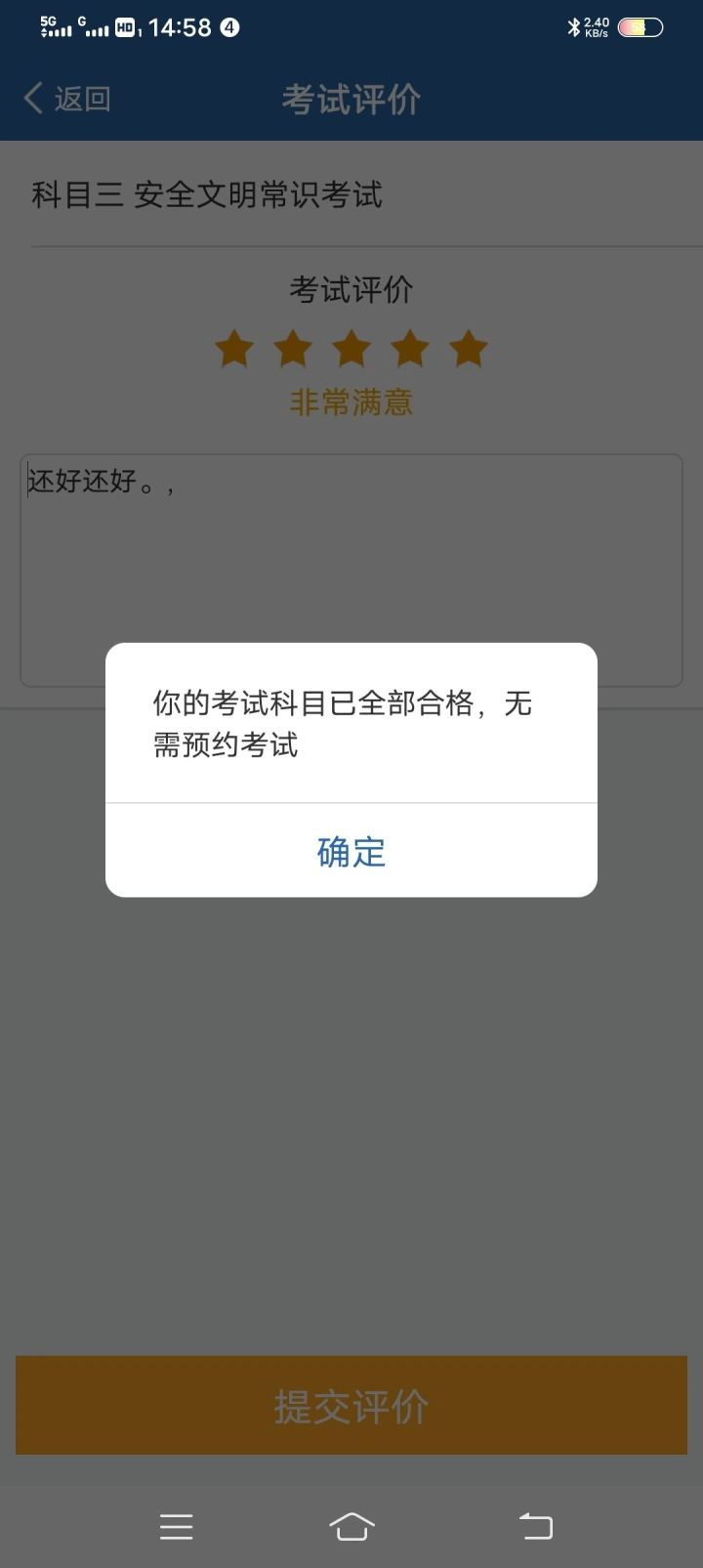This screenshot has height=1568, width=703.
Task: Select the first rating star
Action: click(x=234, y=348)
